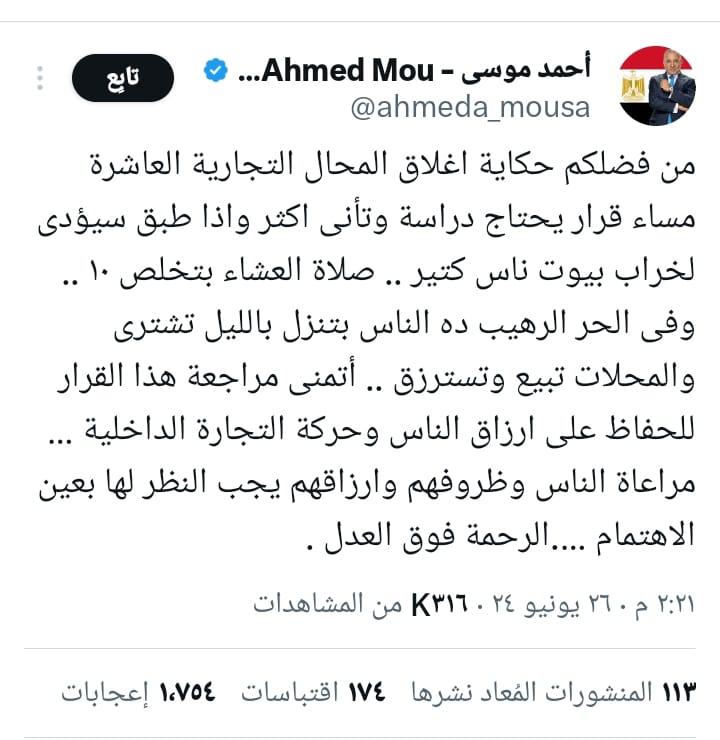This screenshot has height=740, width=720.
Task: Open the three-dot overflow menu
Action: [x=39, y=78]
